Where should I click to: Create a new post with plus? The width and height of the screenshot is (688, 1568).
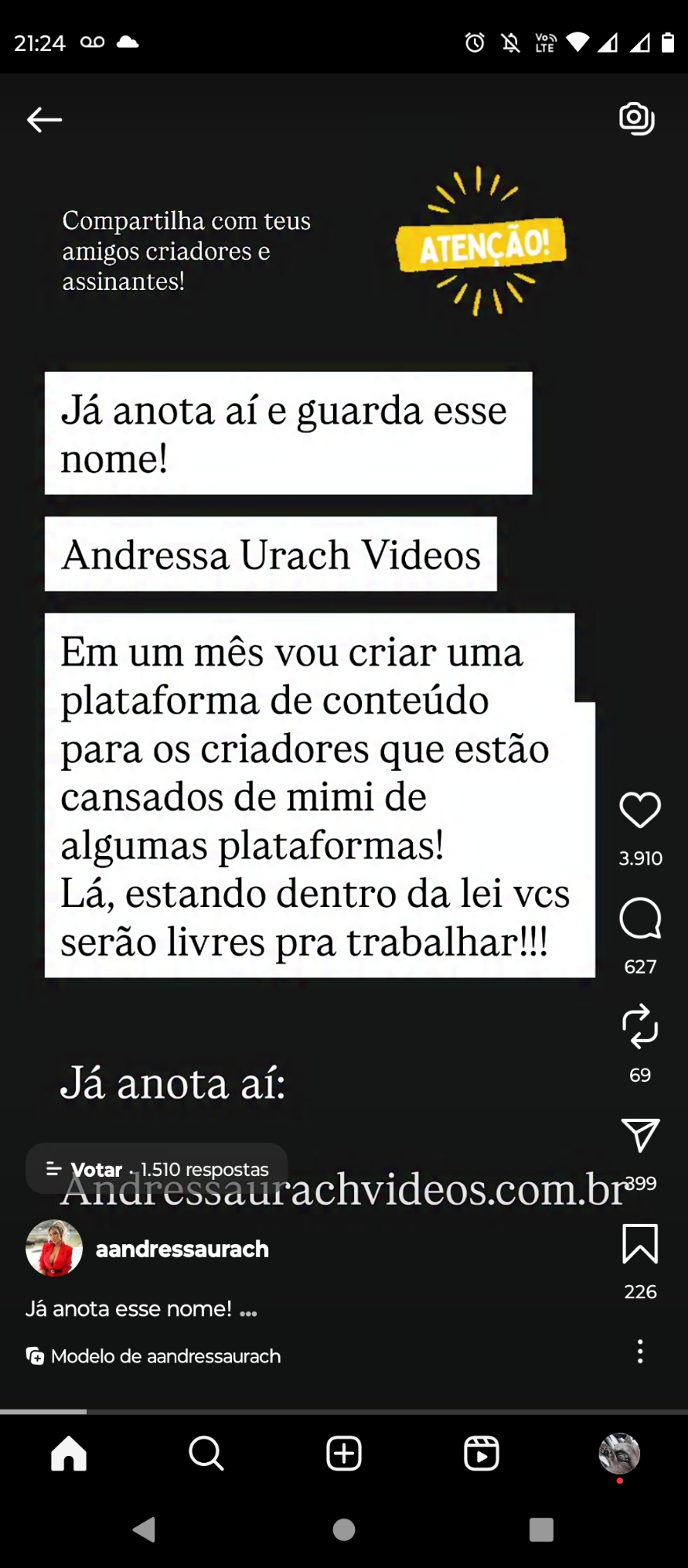coord(344,1454)
